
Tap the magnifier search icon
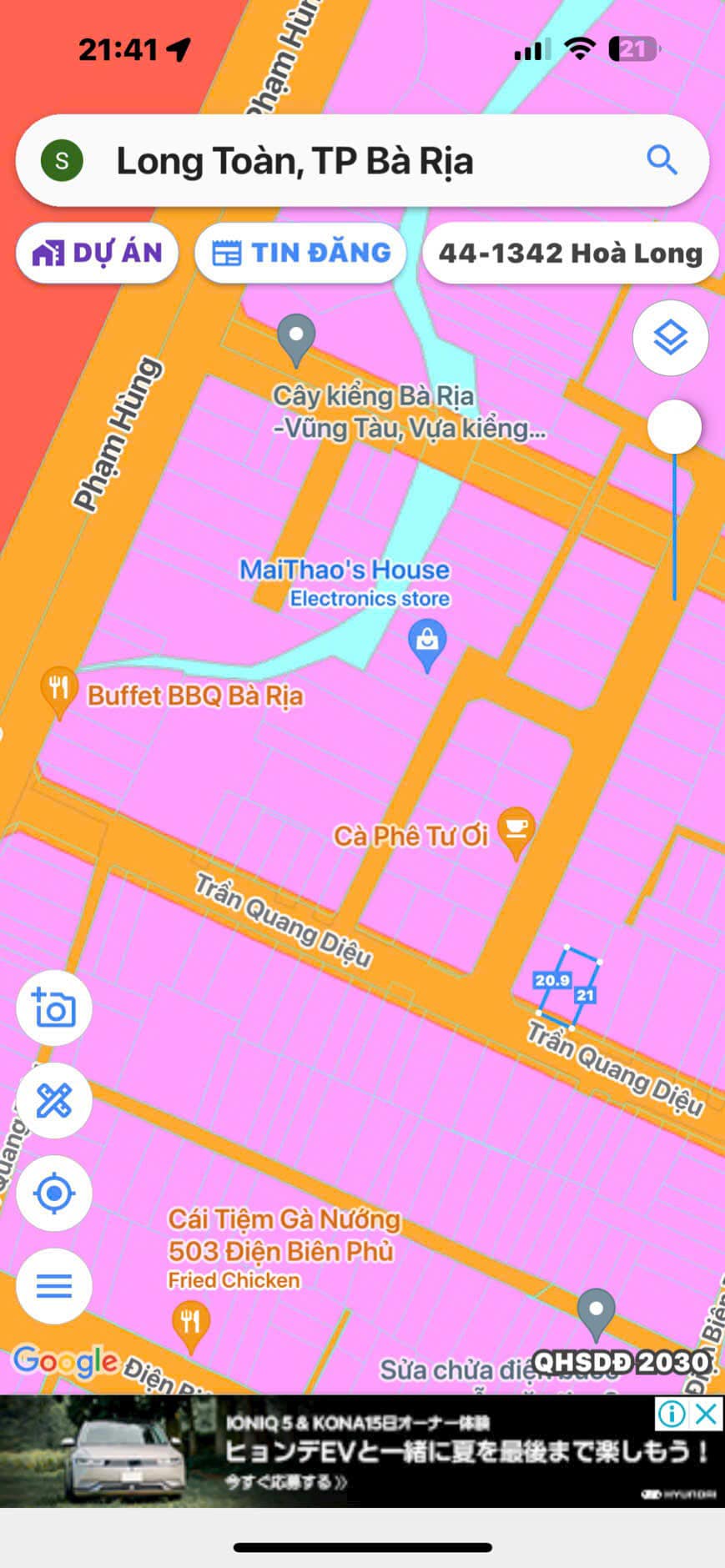point(662,159)
